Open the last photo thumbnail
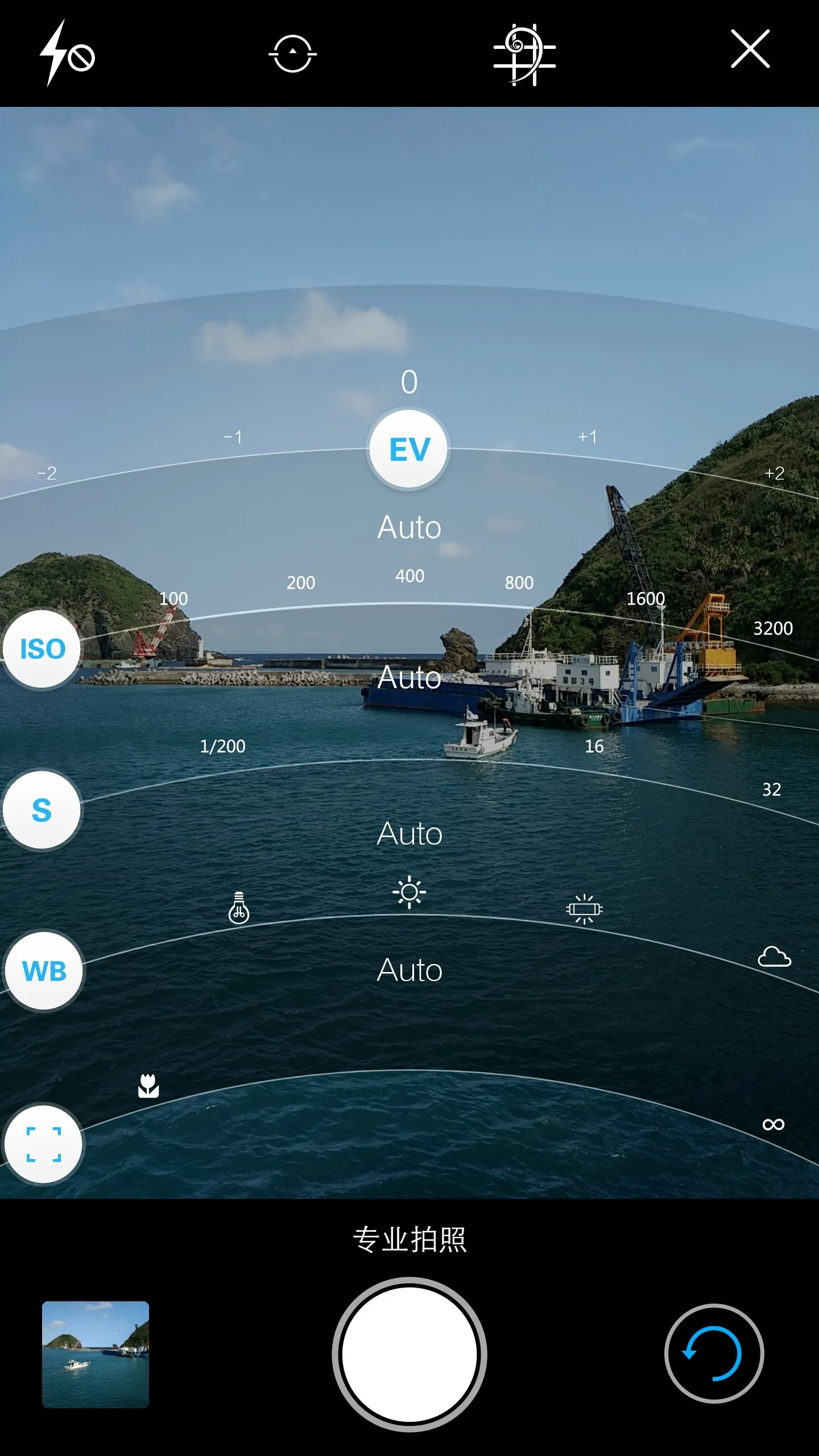The width and height of the screenshot is (819, 1456). pyautogui.click(x=96, y=1354)
